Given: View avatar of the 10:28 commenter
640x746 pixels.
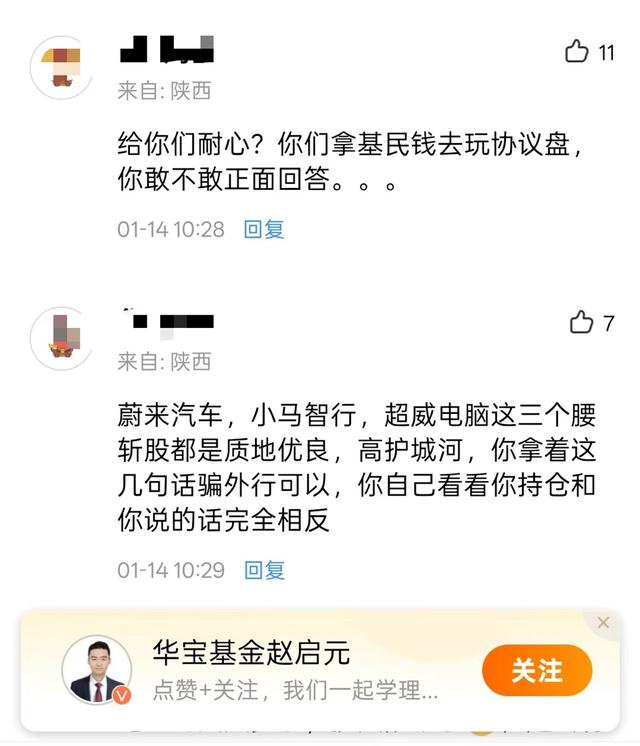Looking at the screenshot, I should click(62, 67).
